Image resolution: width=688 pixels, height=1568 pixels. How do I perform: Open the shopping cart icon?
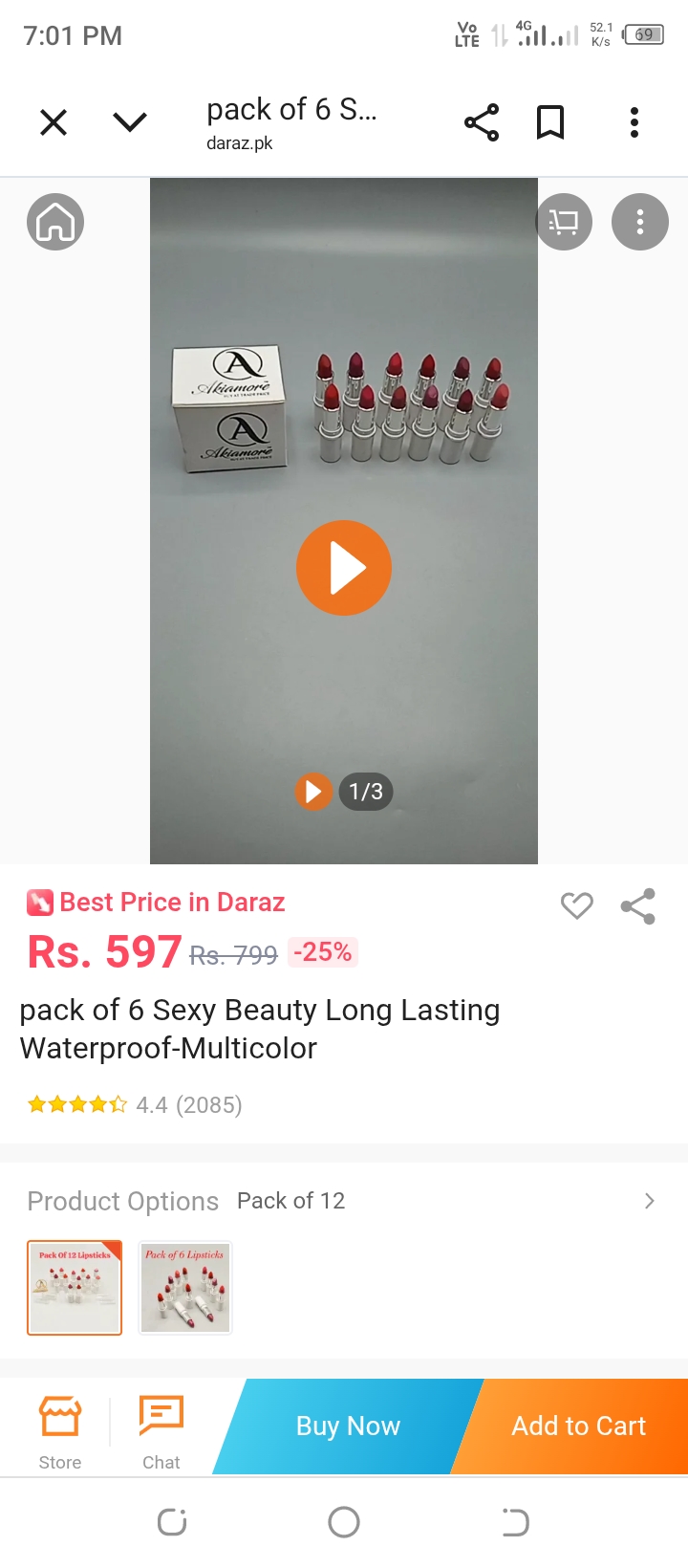564,222
